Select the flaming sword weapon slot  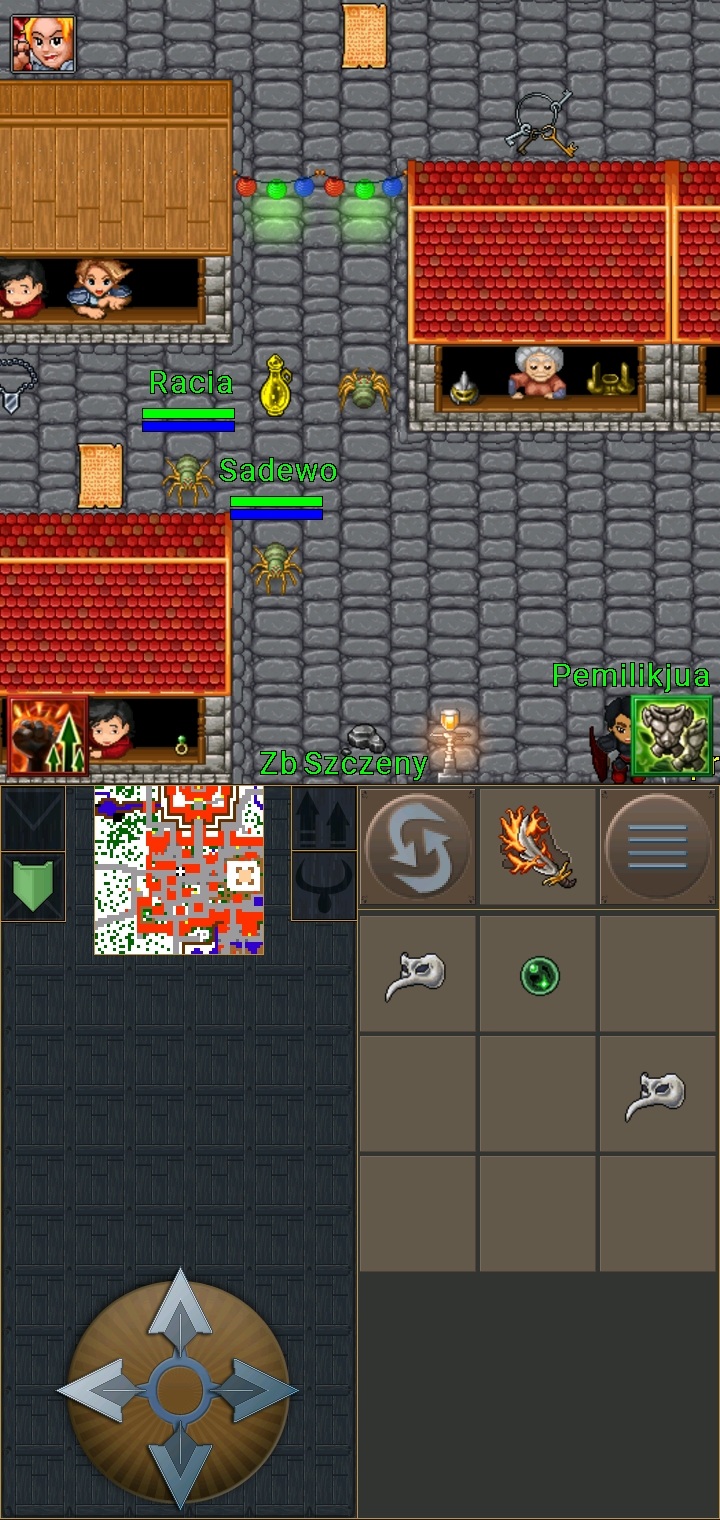538,847
